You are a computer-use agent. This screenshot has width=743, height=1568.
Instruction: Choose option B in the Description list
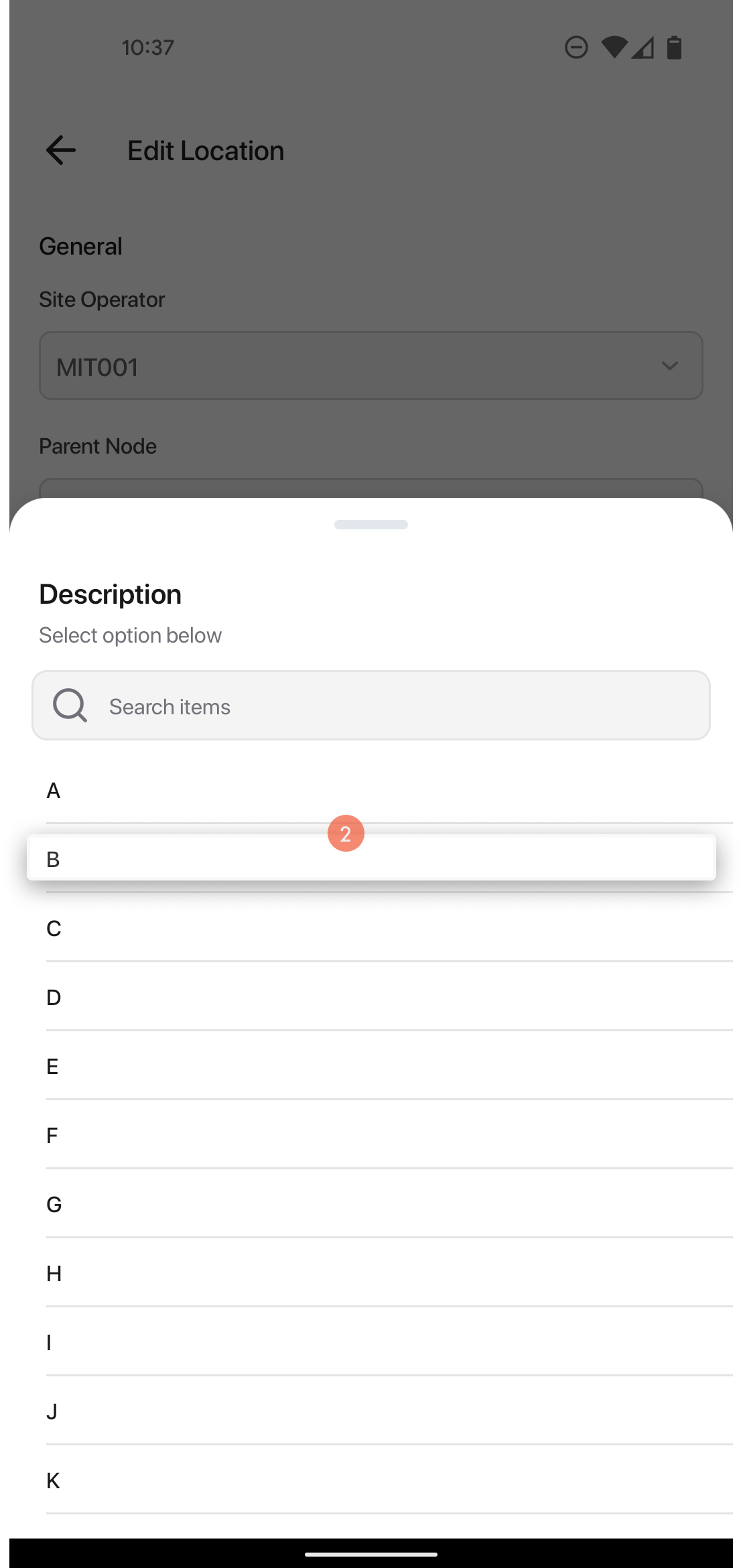(x=371, y=858)
